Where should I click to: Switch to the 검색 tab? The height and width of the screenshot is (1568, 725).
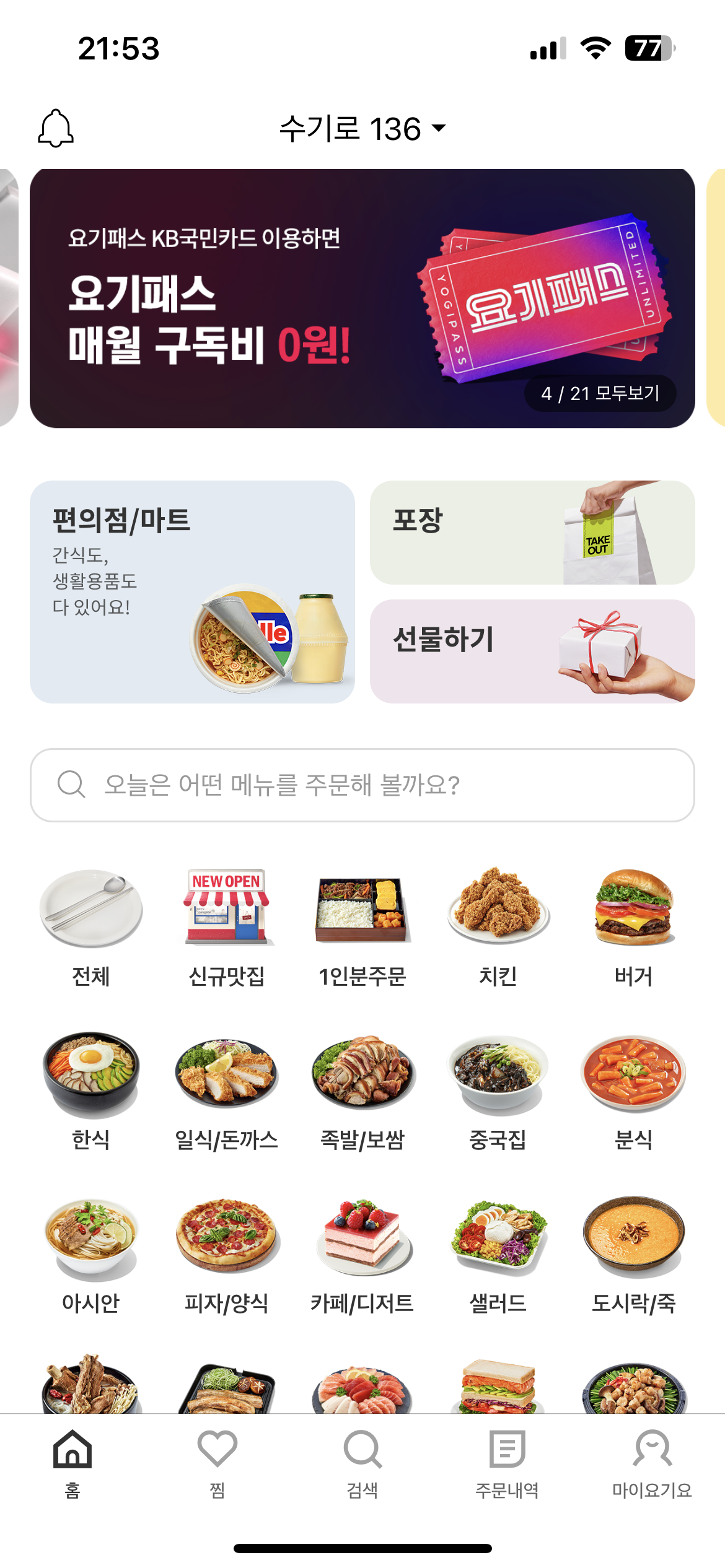tap(362, 1463)
